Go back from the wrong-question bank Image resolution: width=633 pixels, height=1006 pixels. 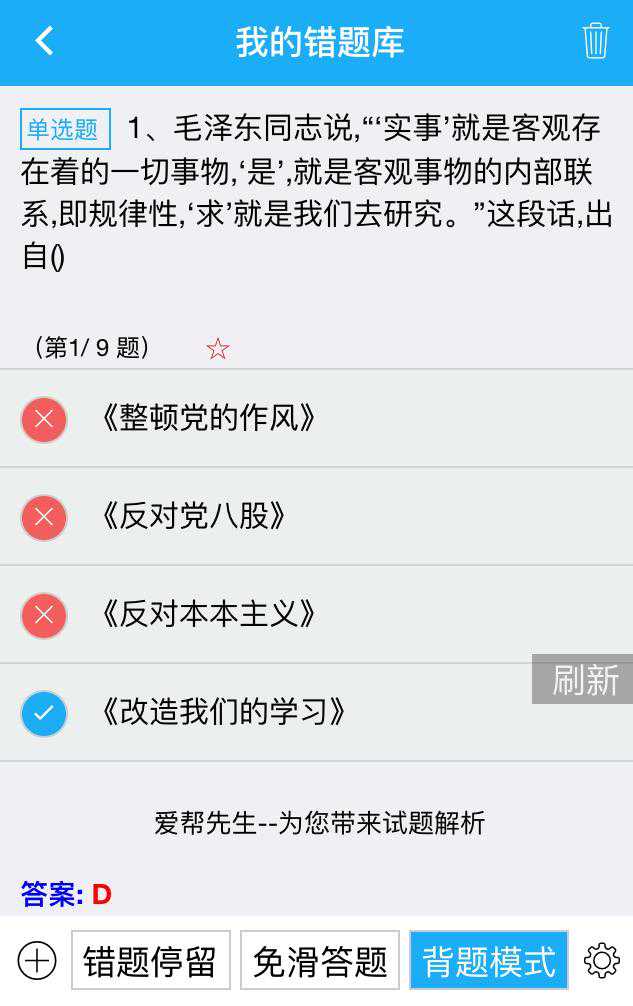pyautogui.click(x=44, y=41)
